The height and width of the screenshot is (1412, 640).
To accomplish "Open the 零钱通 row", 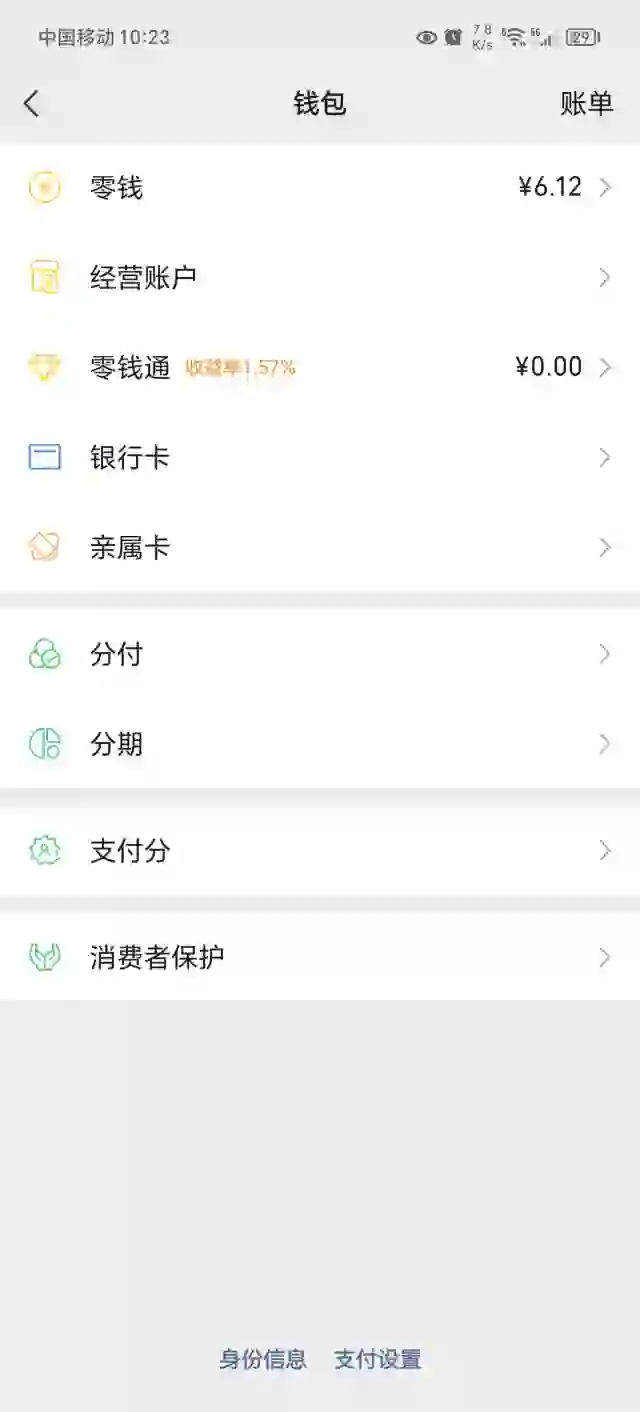I will [320, 367].
